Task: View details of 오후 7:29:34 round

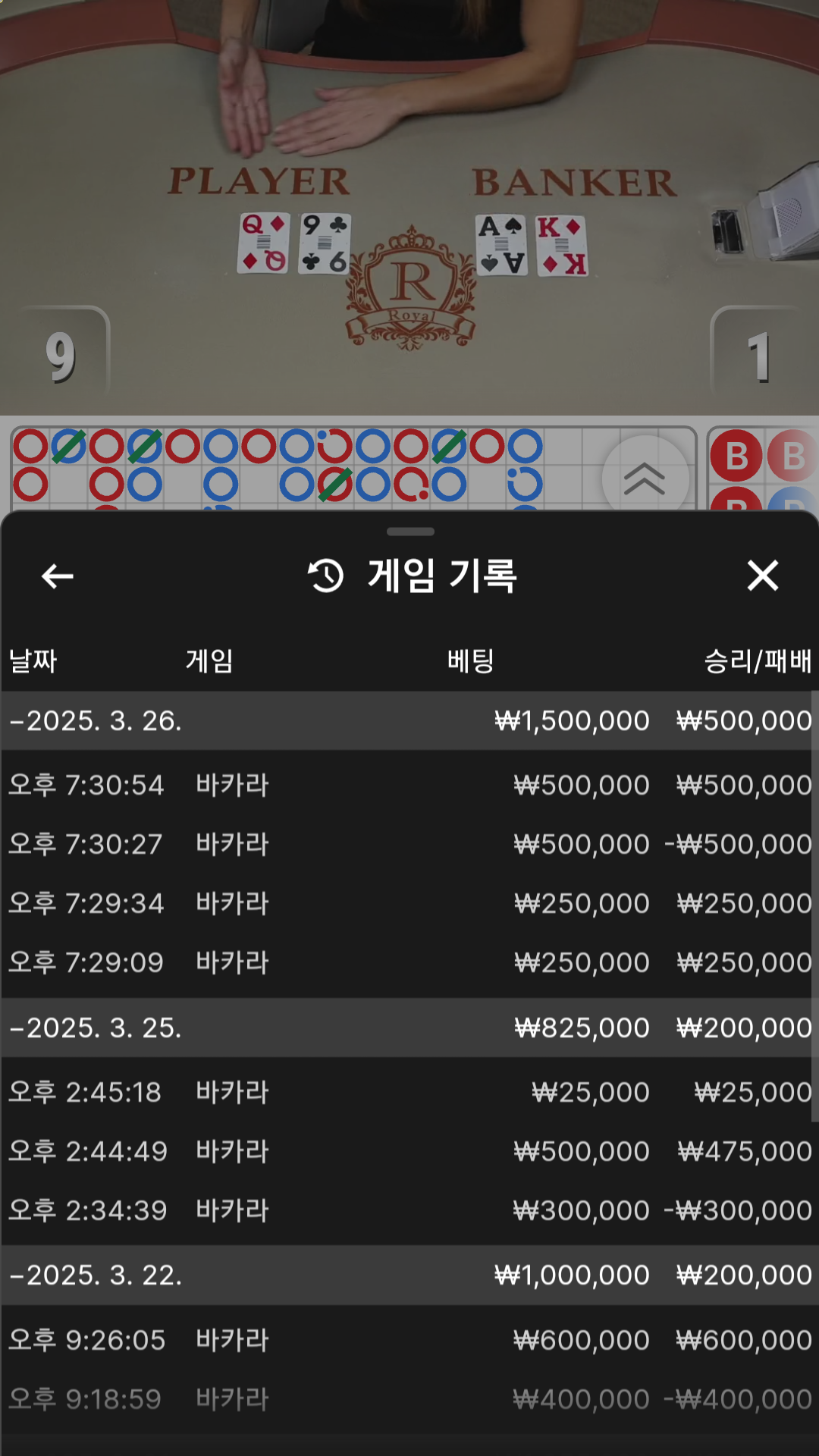Action: (x=409, y=903)
